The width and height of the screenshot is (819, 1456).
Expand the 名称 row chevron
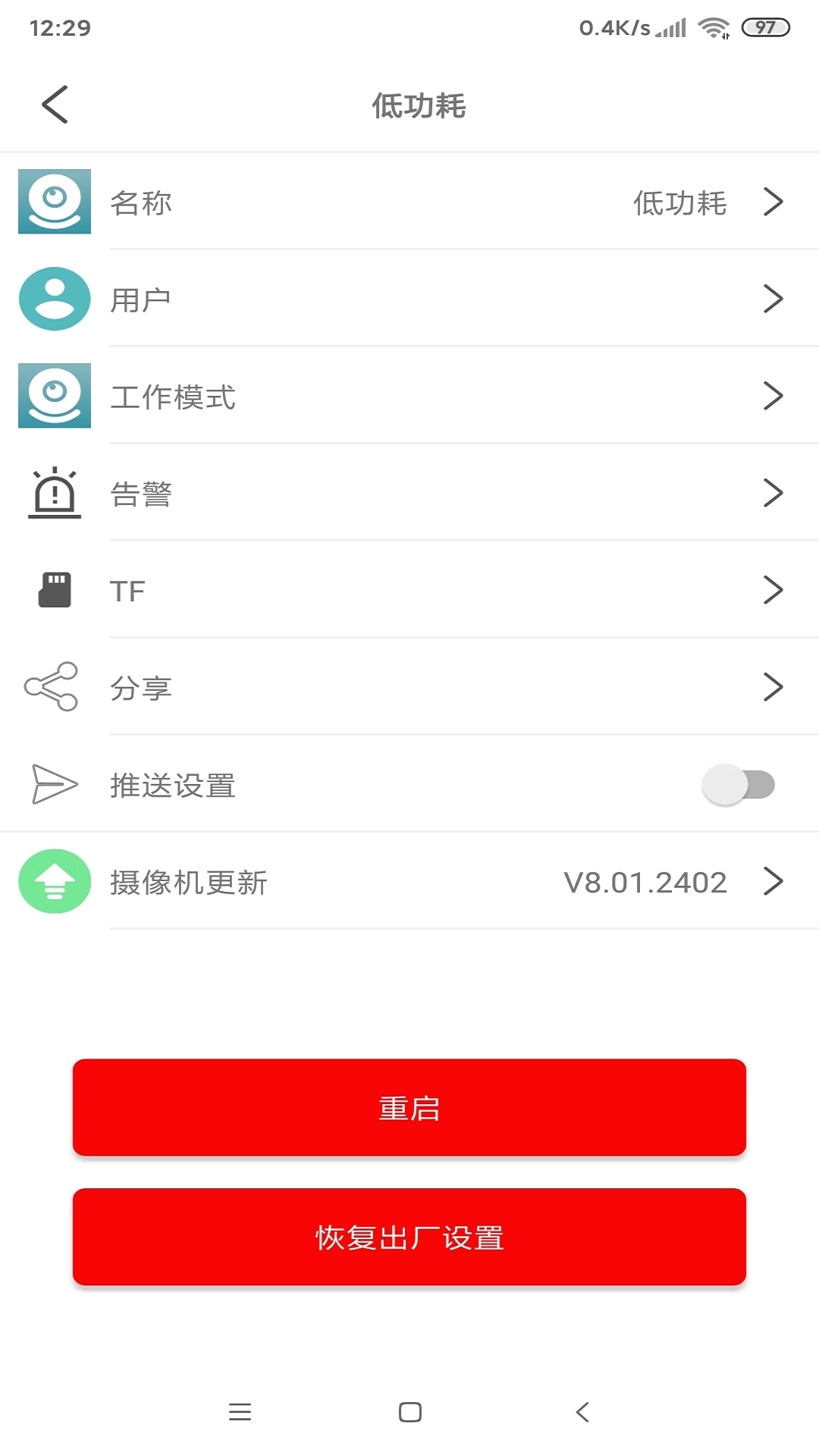(x=774, y=202)
